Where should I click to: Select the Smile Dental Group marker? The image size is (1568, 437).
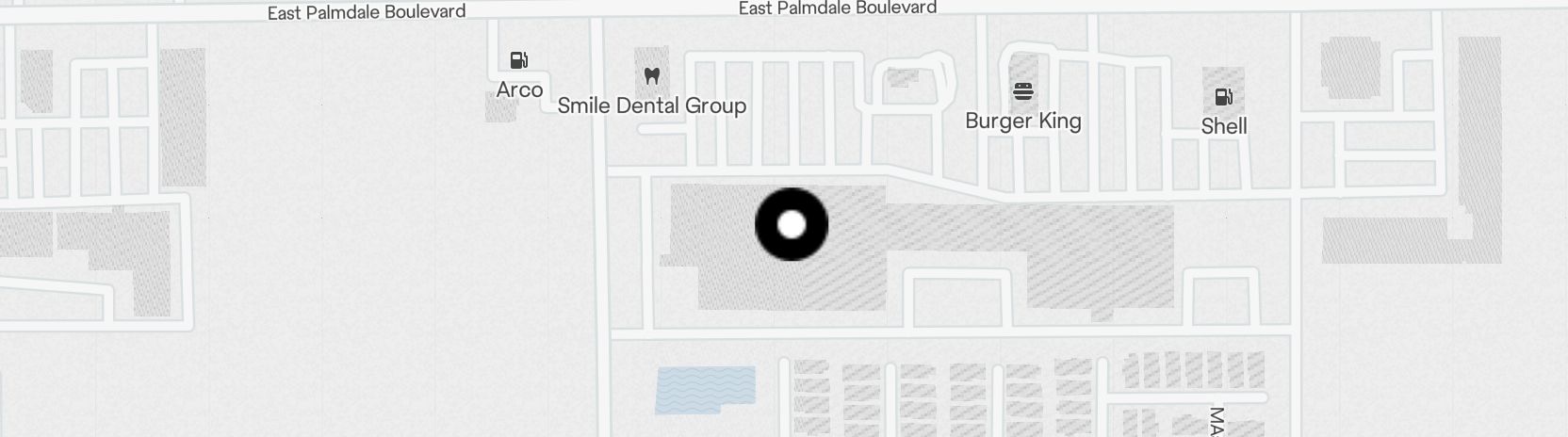(x=650, y=75)
